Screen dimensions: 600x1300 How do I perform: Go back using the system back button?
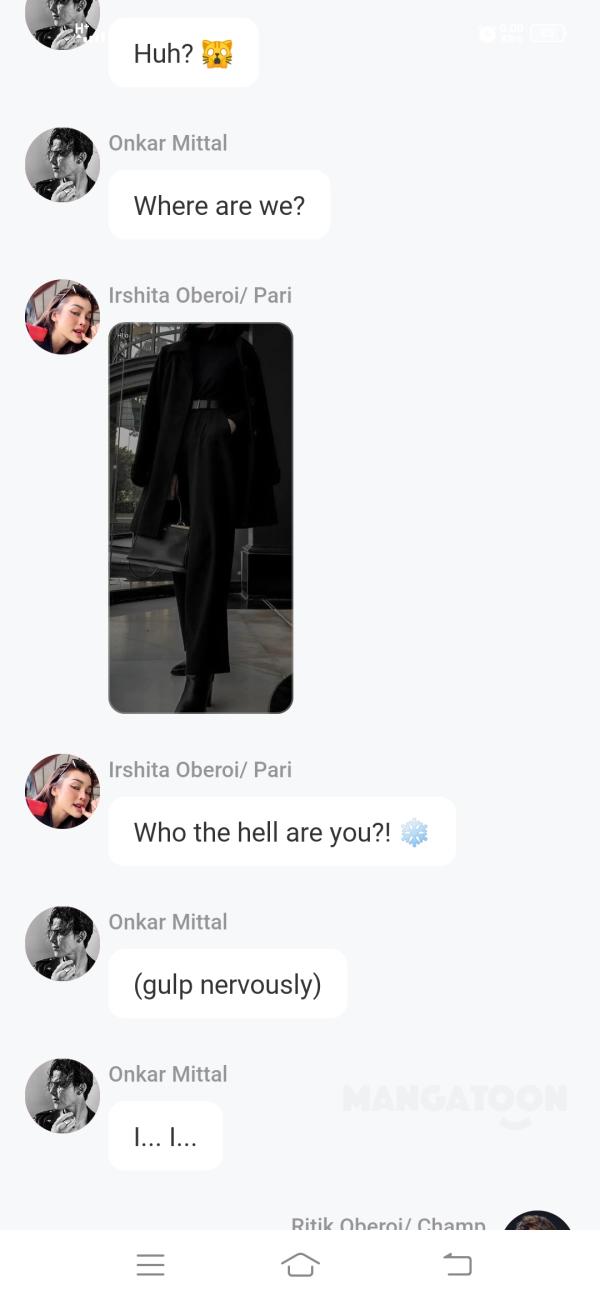457,1265
